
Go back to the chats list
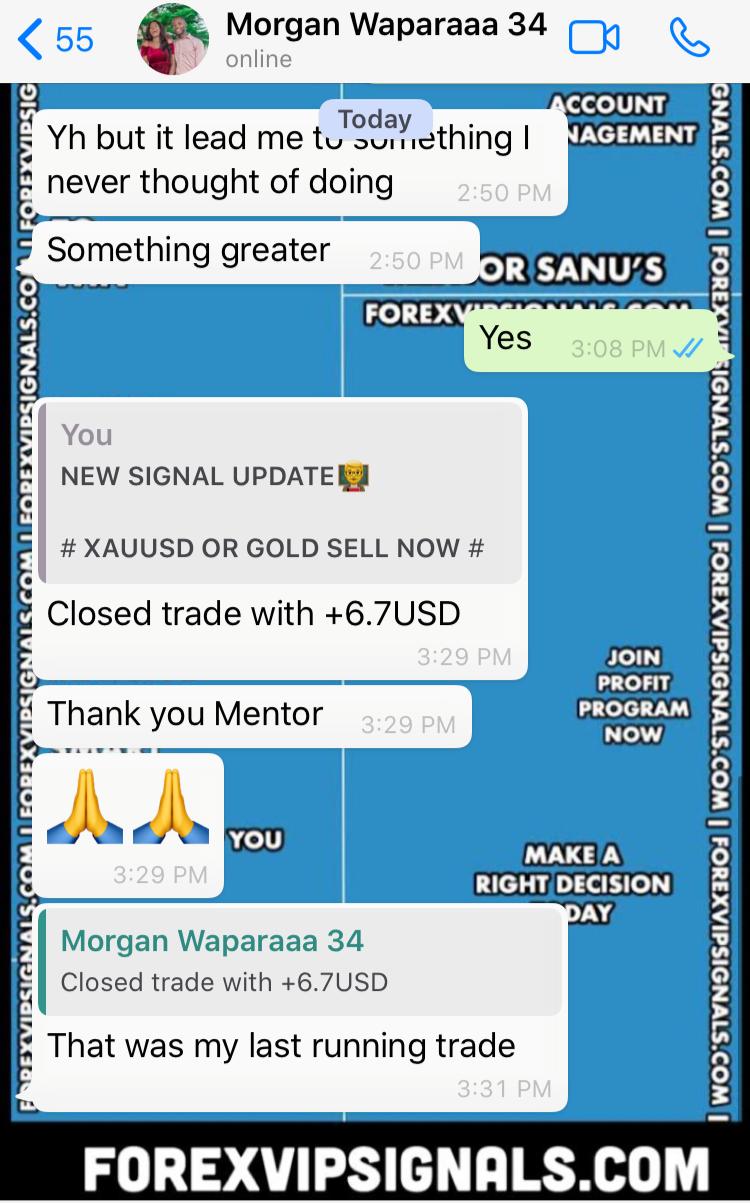(56, 40)
